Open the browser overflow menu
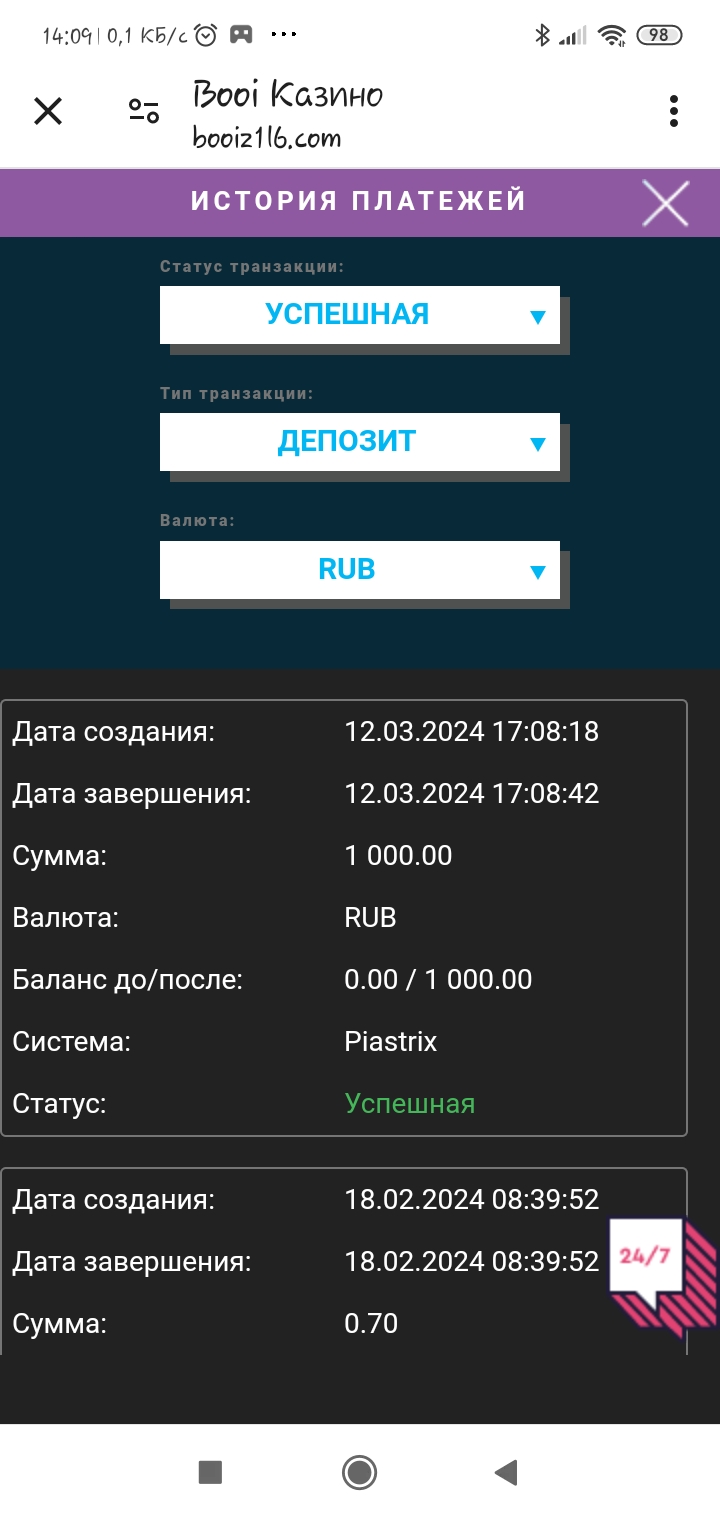This screenshot has width=720, height=1520. pos(674,111)
